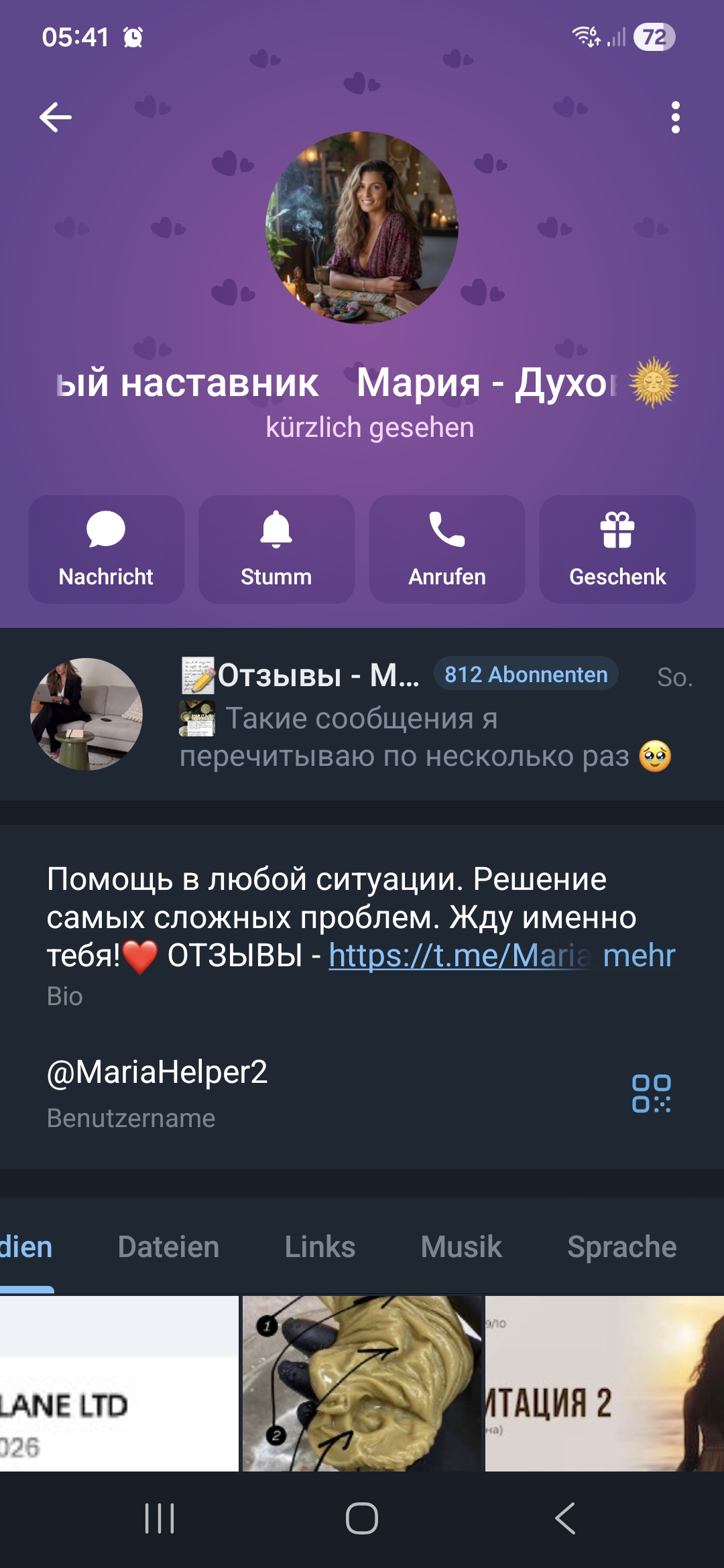Start a call with Anrufen

pyautogui.click(x=447, y=549)
